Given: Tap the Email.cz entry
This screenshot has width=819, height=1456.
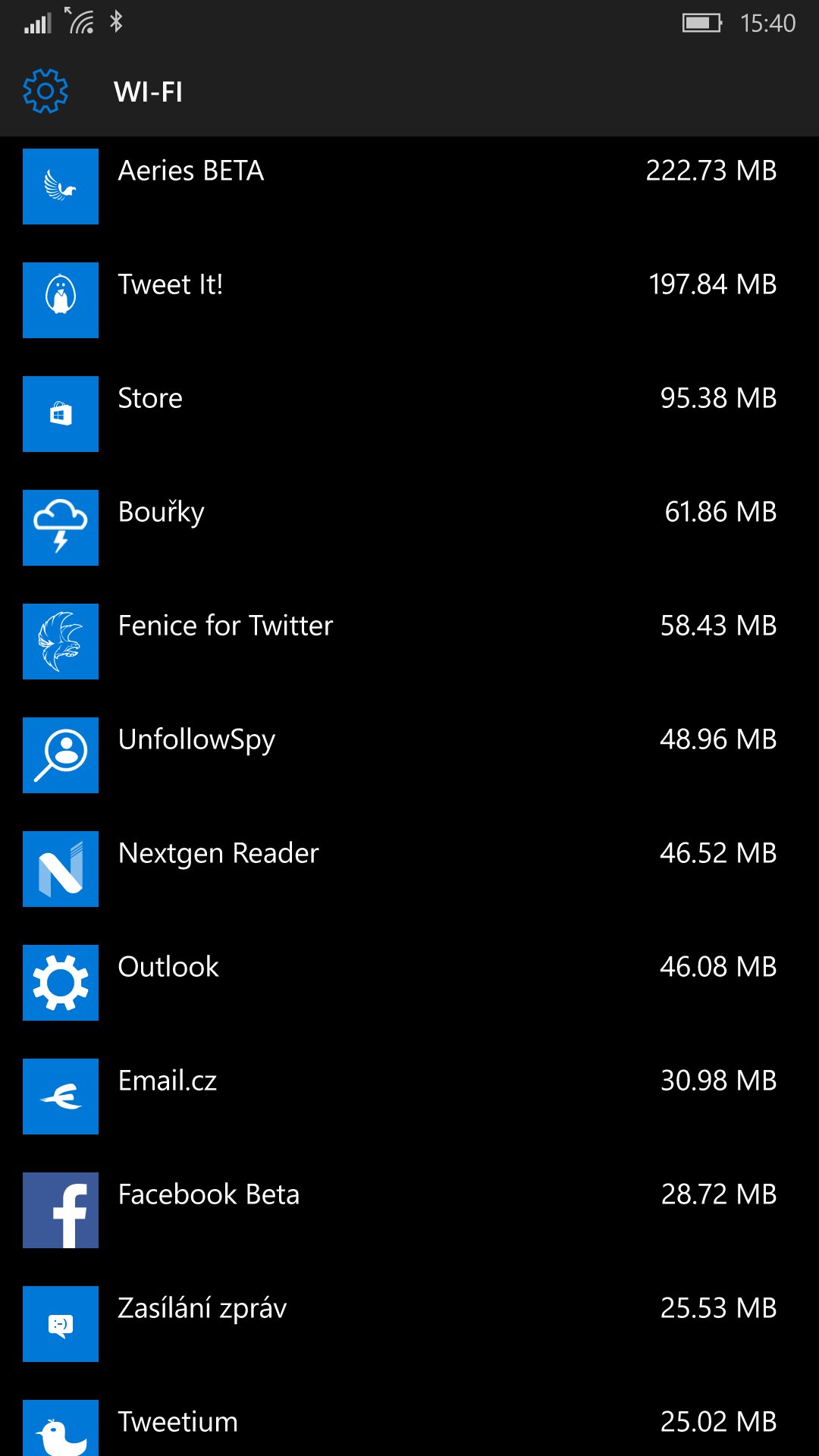Looking at the screenshot, I should click(x=409, y=1097).
